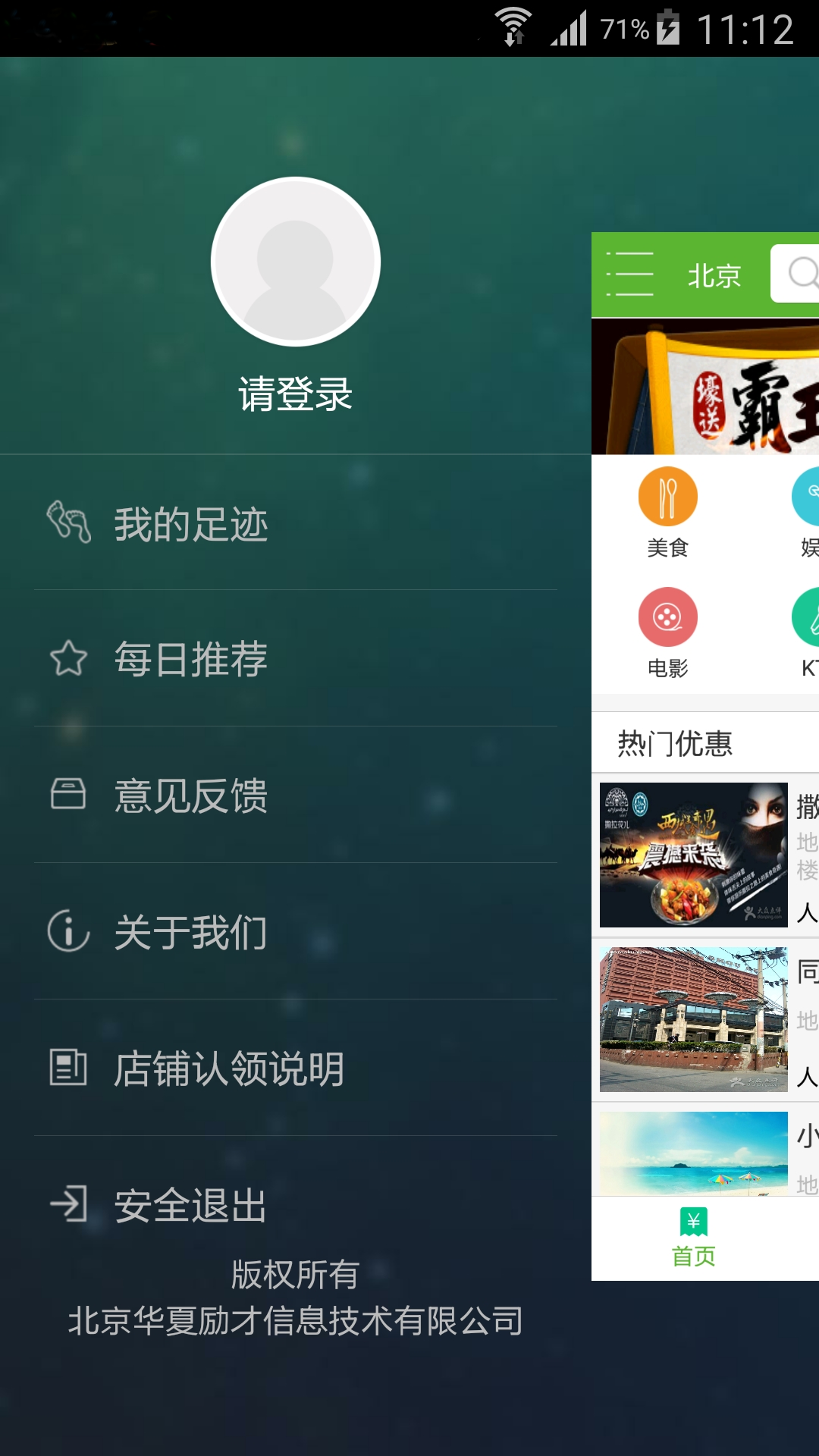Change city from 北京

coord(714,276)
